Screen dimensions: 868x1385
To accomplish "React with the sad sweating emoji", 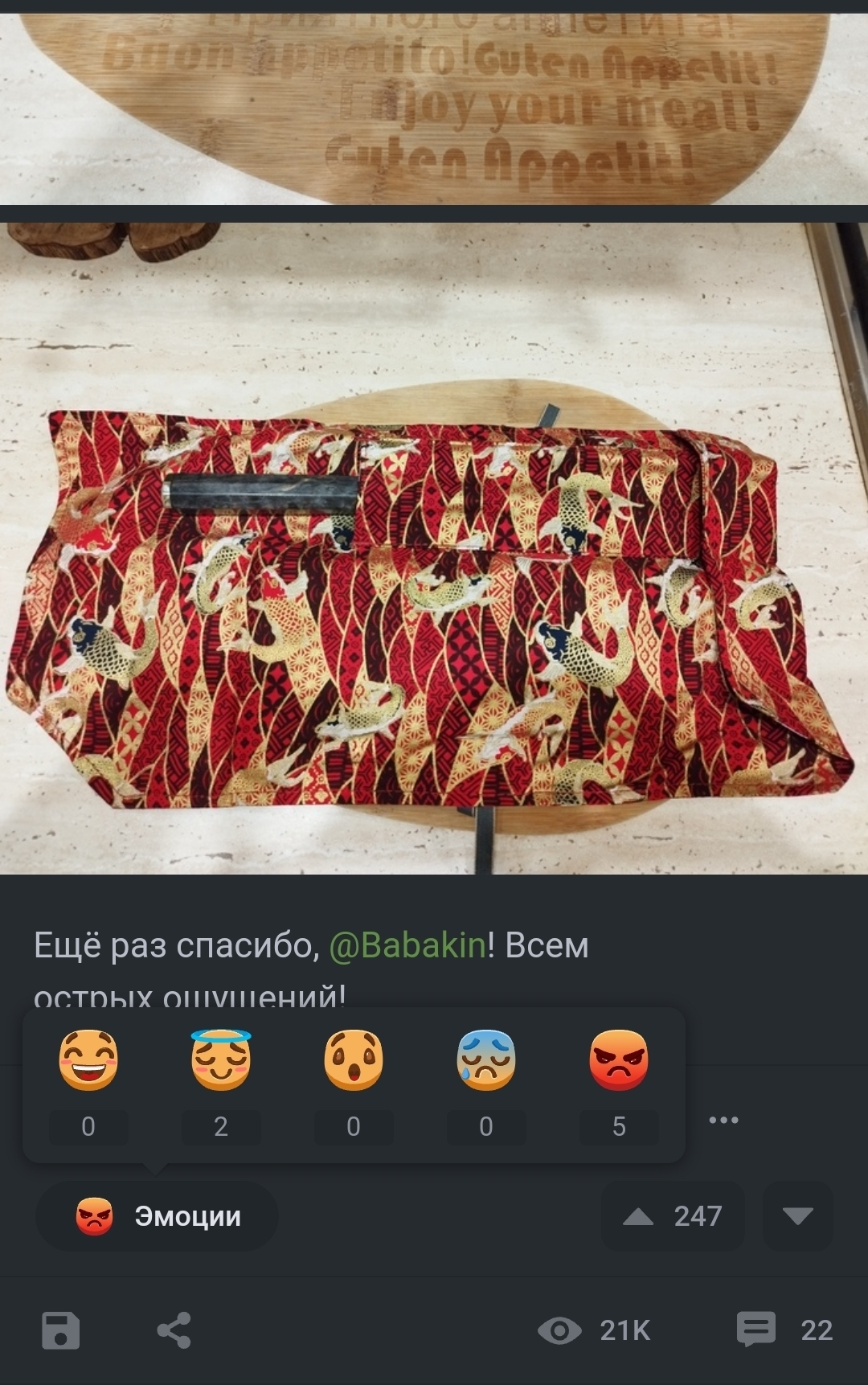I will click(486, 1060).
